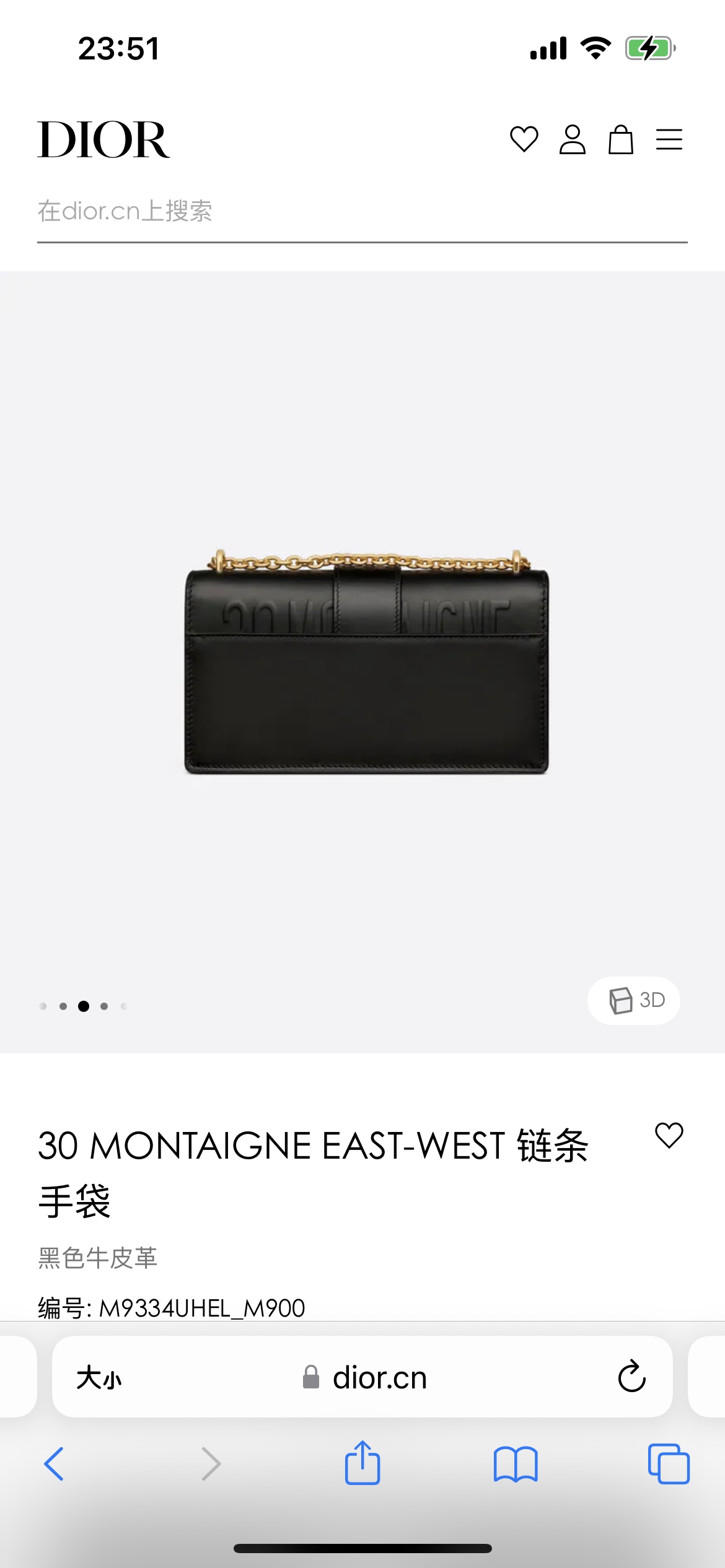725x1568 pixels.
Task: View the bag in 3D
Action: [x=634, y=1000]
